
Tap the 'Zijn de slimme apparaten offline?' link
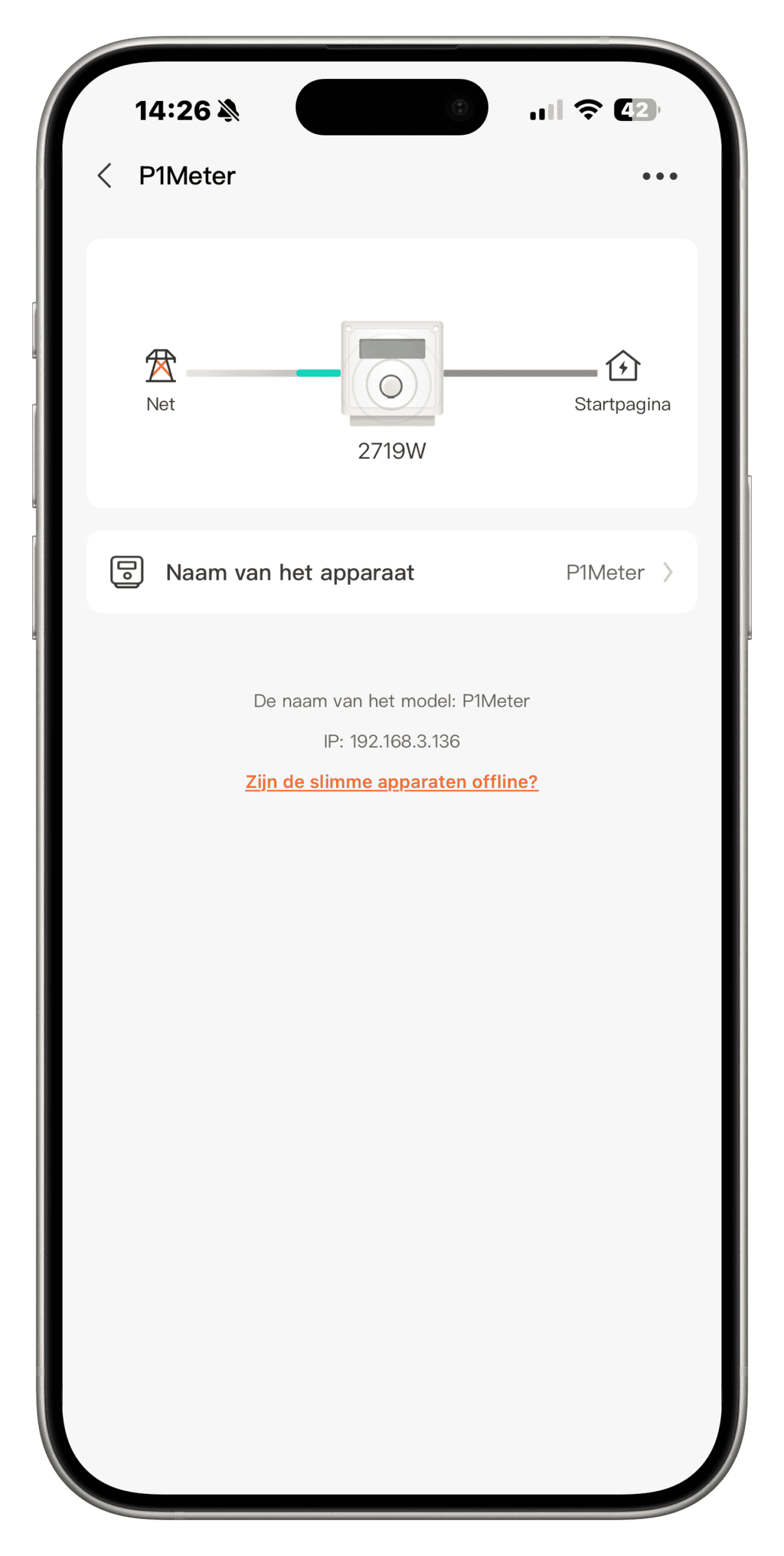[391, 782]
